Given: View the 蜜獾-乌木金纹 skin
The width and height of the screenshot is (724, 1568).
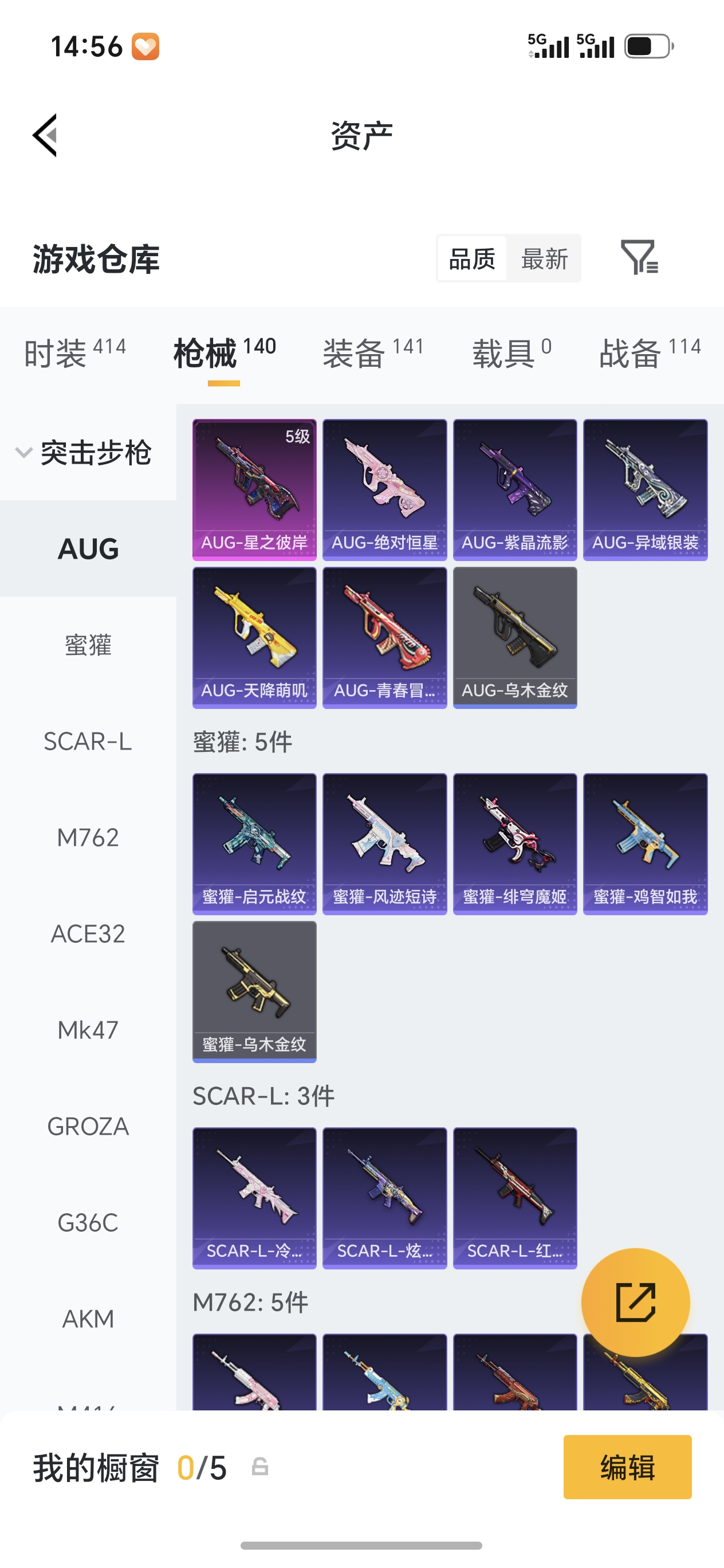Looking at the screenshot, I should [x=254, y=991].
